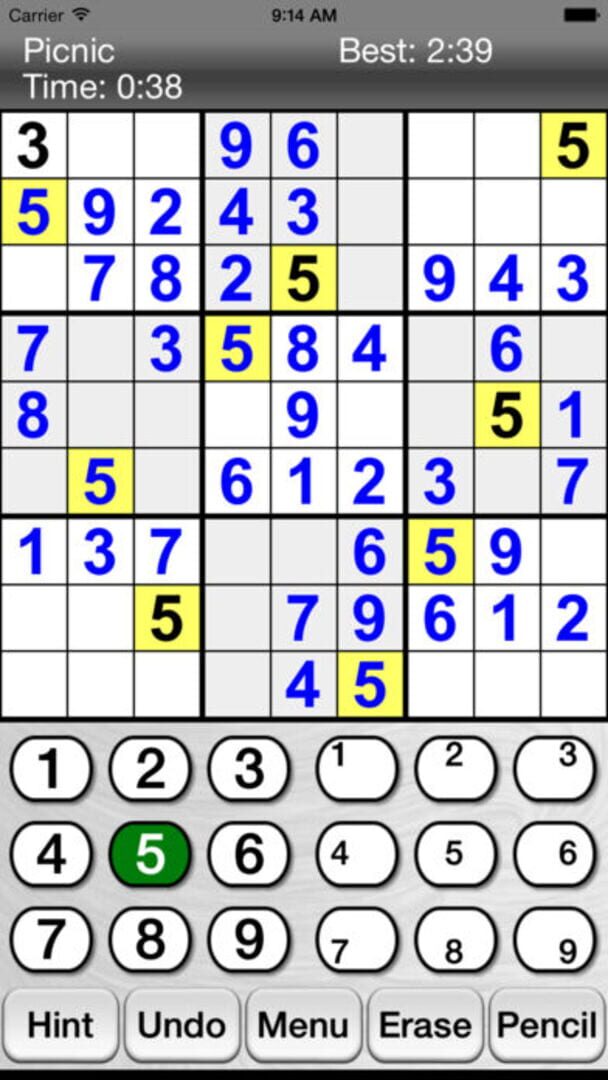Add pencil mark 5 with the small key
Image resolution: width=608 pixels, height=1080 pixels.
456,856
